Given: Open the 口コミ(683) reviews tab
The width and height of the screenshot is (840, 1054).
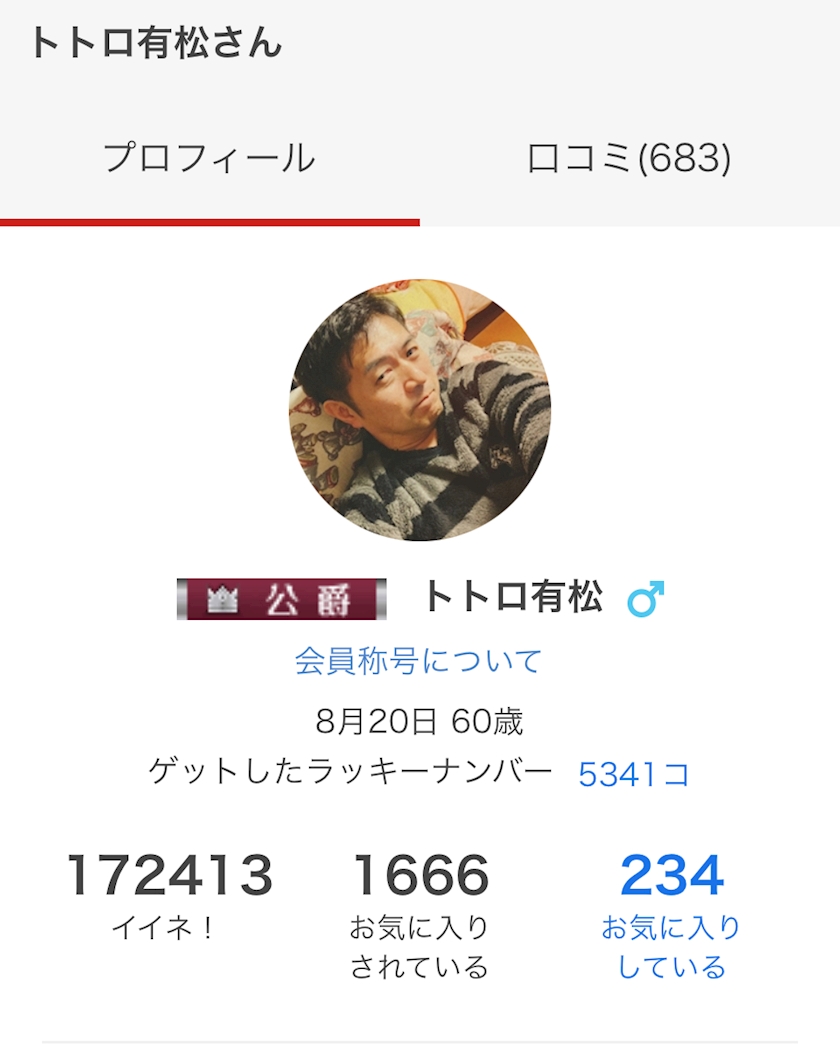Looking at the screenshot, I should click(x=629, y=159).
